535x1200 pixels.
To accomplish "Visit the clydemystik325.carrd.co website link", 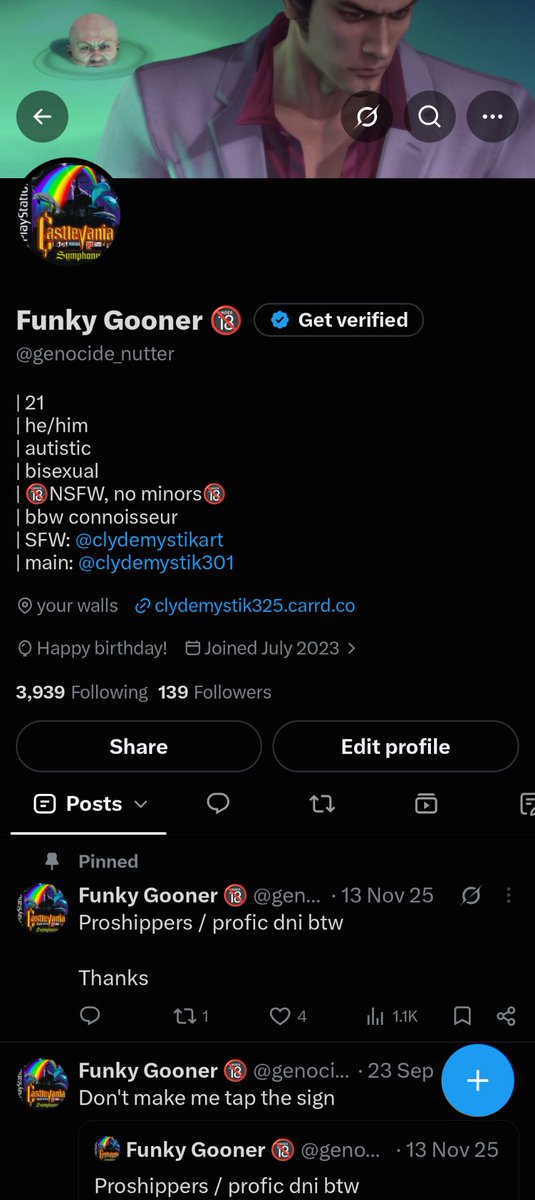I will tap(245, 606).
